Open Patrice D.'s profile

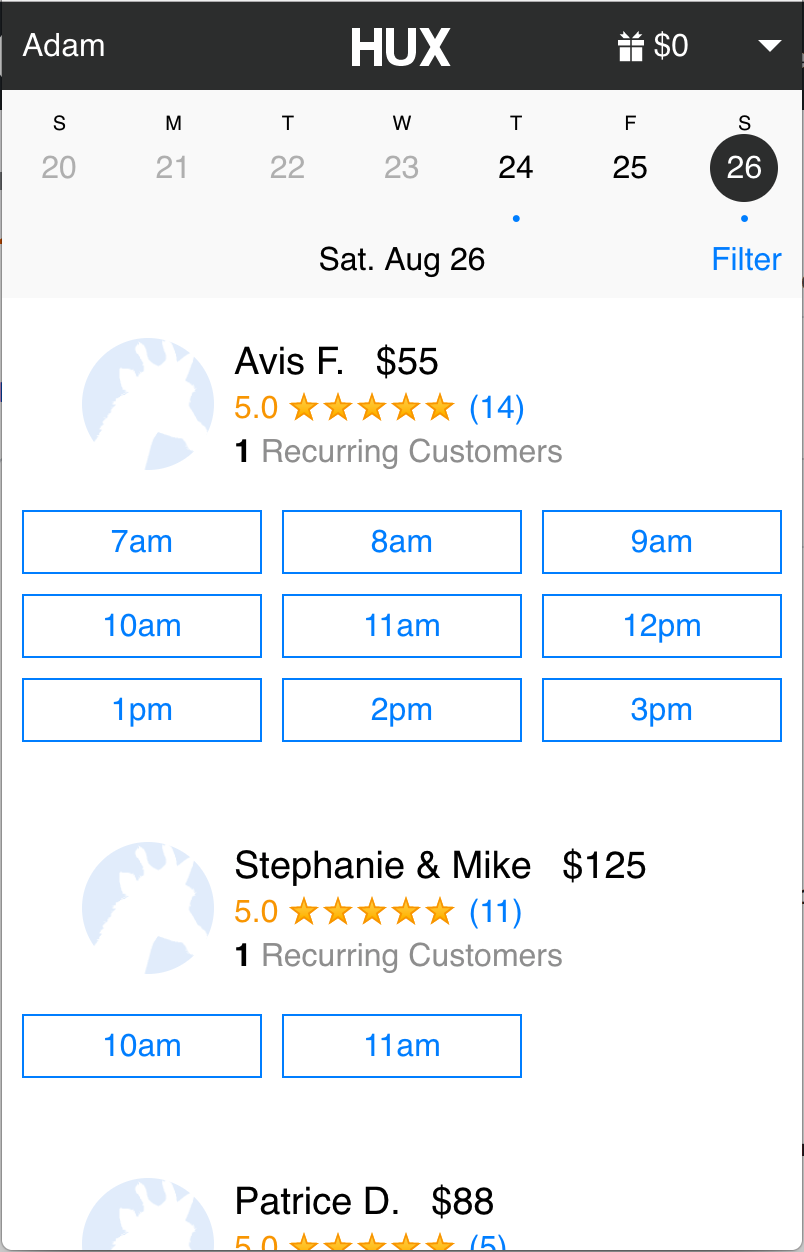[x=316, y=1201]
